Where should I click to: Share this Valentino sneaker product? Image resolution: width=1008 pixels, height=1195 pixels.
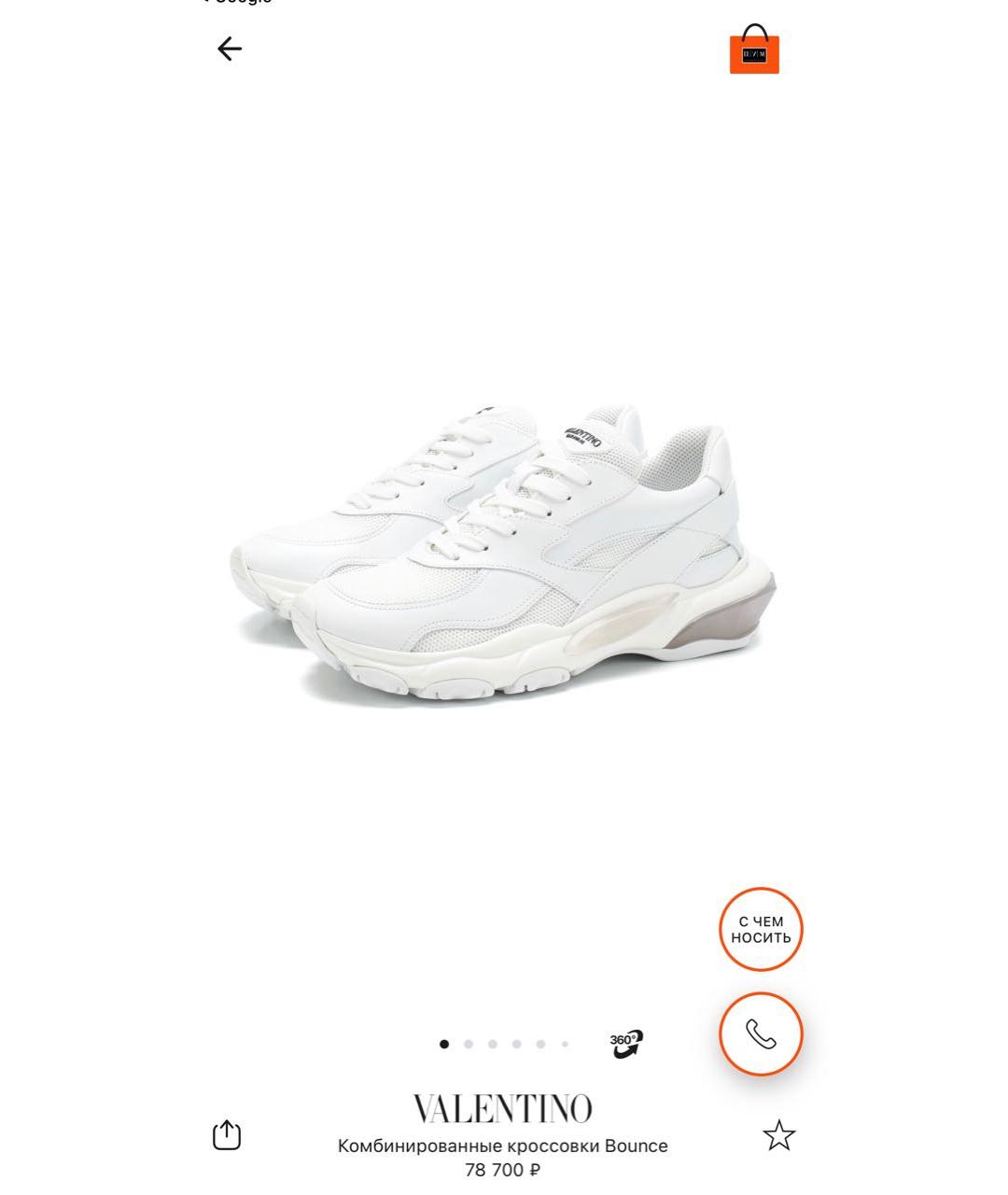pos(227,1135)
